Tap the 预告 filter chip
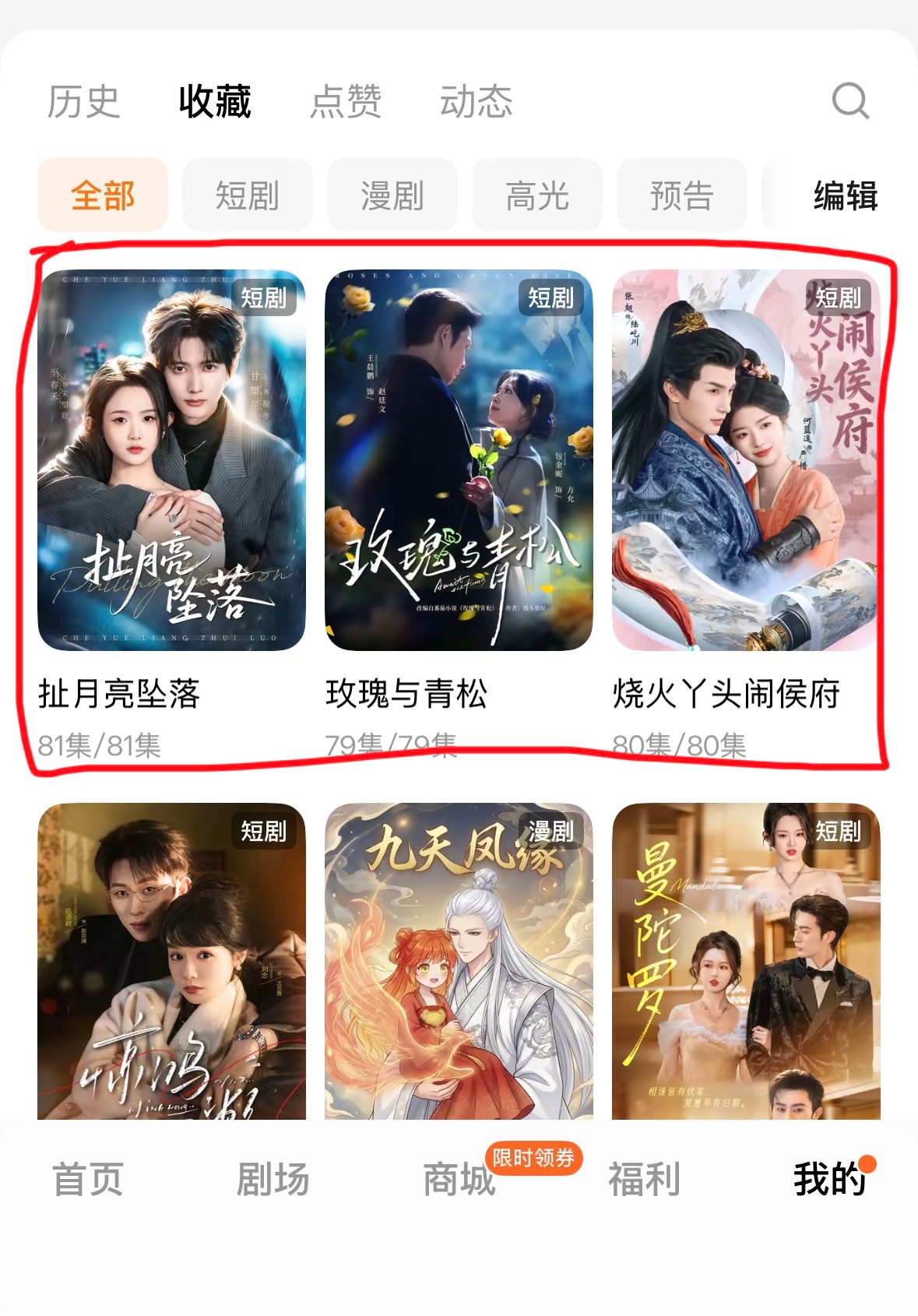The width and height of the screenshot is (918, 1316). (x=682, y=195)
